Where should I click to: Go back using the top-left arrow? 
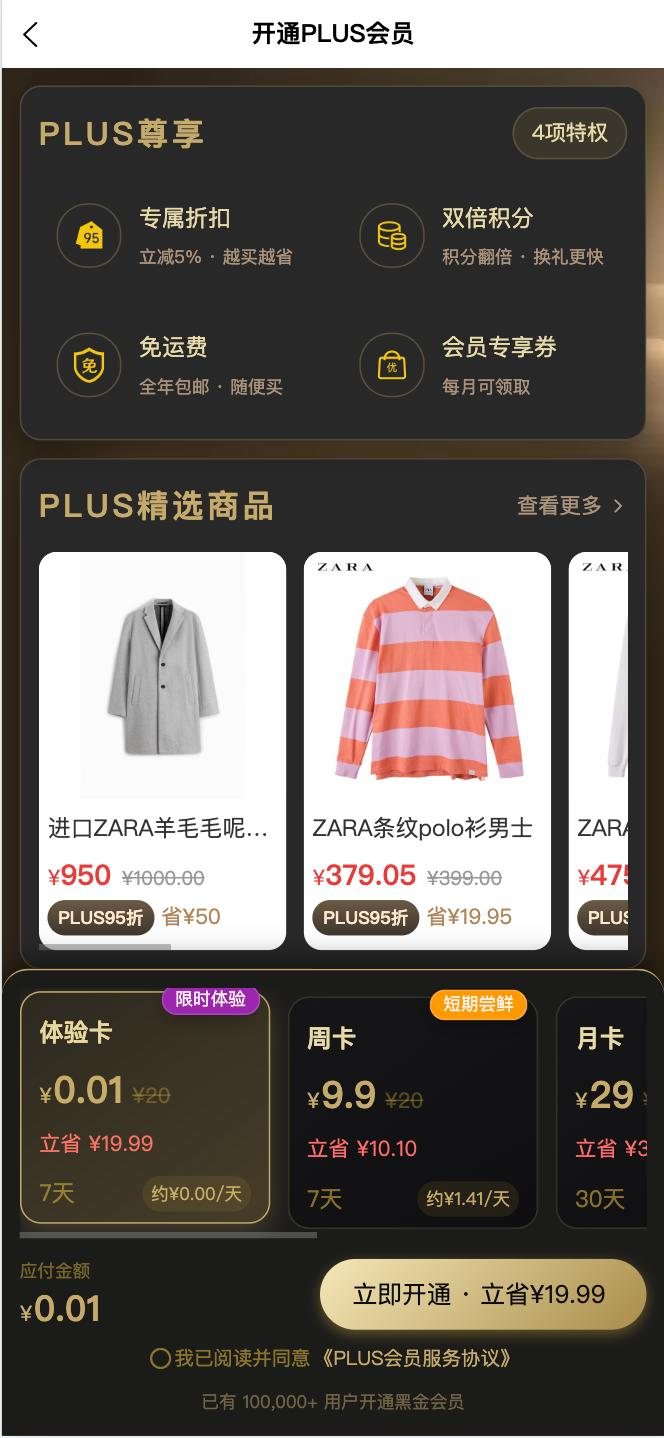[x=30, y=34]
